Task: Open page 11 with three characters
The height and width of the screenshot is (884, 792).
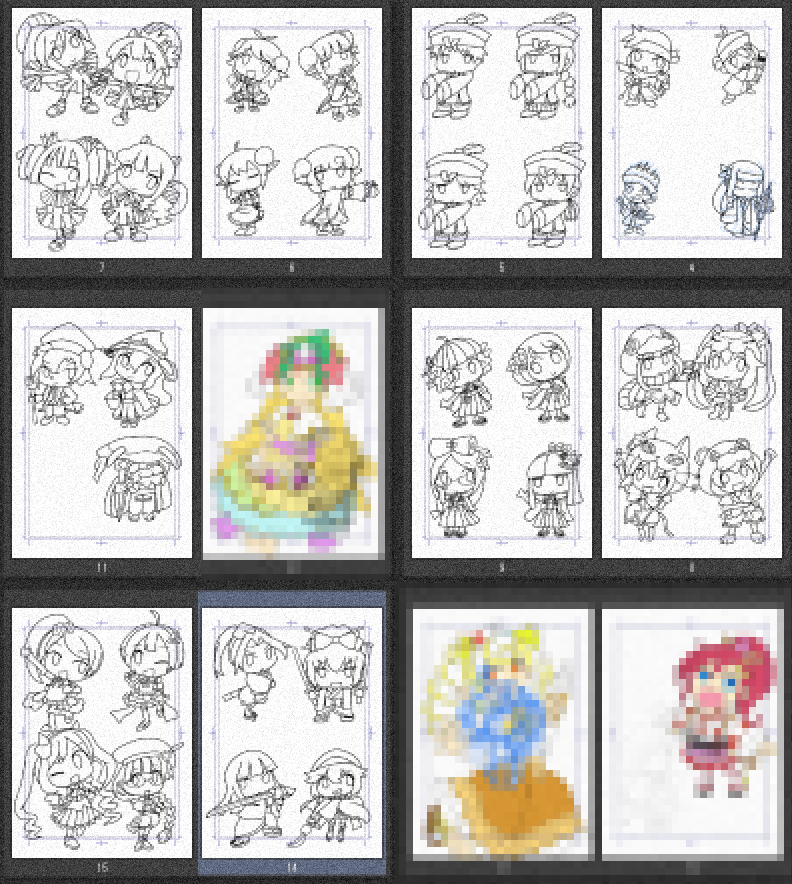Action: point(102,433)
